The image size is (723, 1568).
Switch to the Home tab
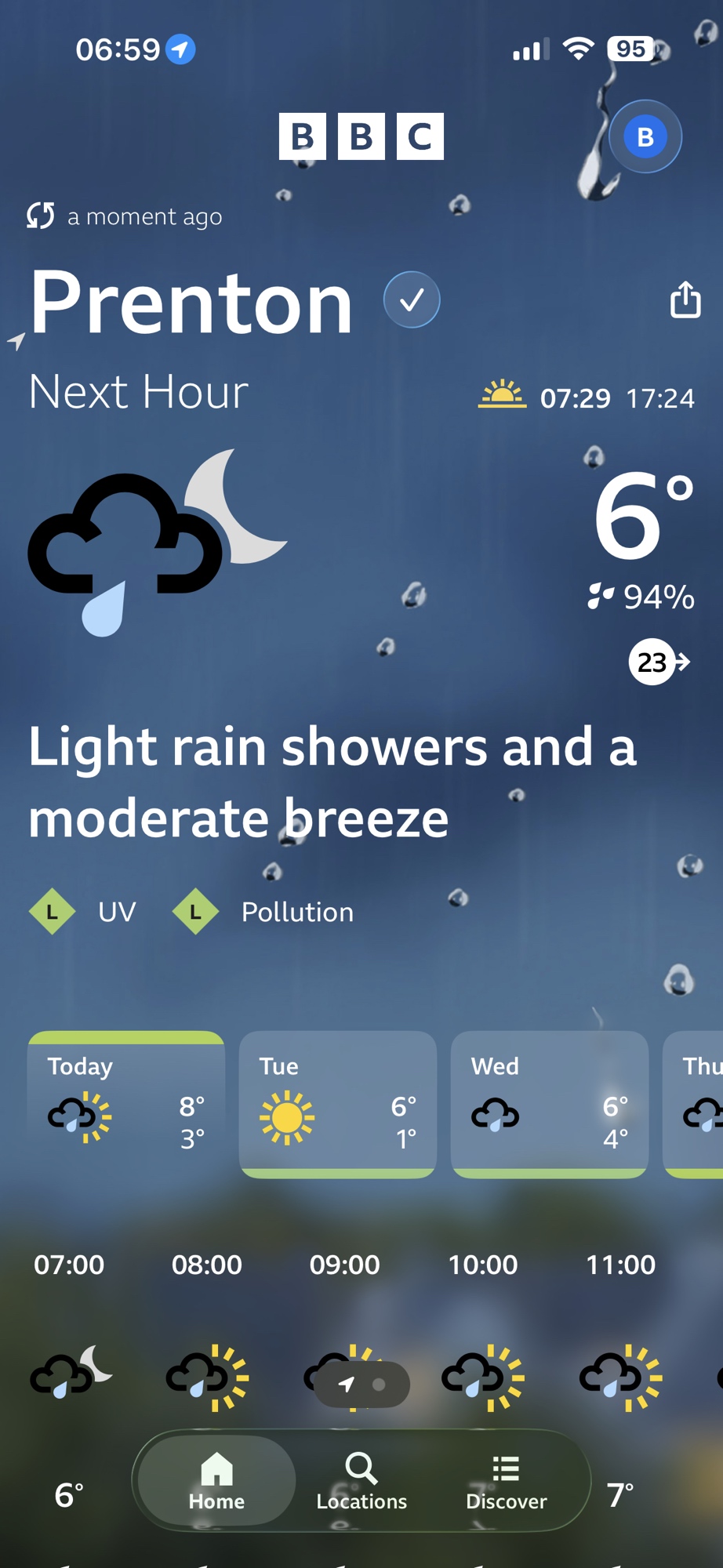pyautogui.click(x=216, y=1480)
